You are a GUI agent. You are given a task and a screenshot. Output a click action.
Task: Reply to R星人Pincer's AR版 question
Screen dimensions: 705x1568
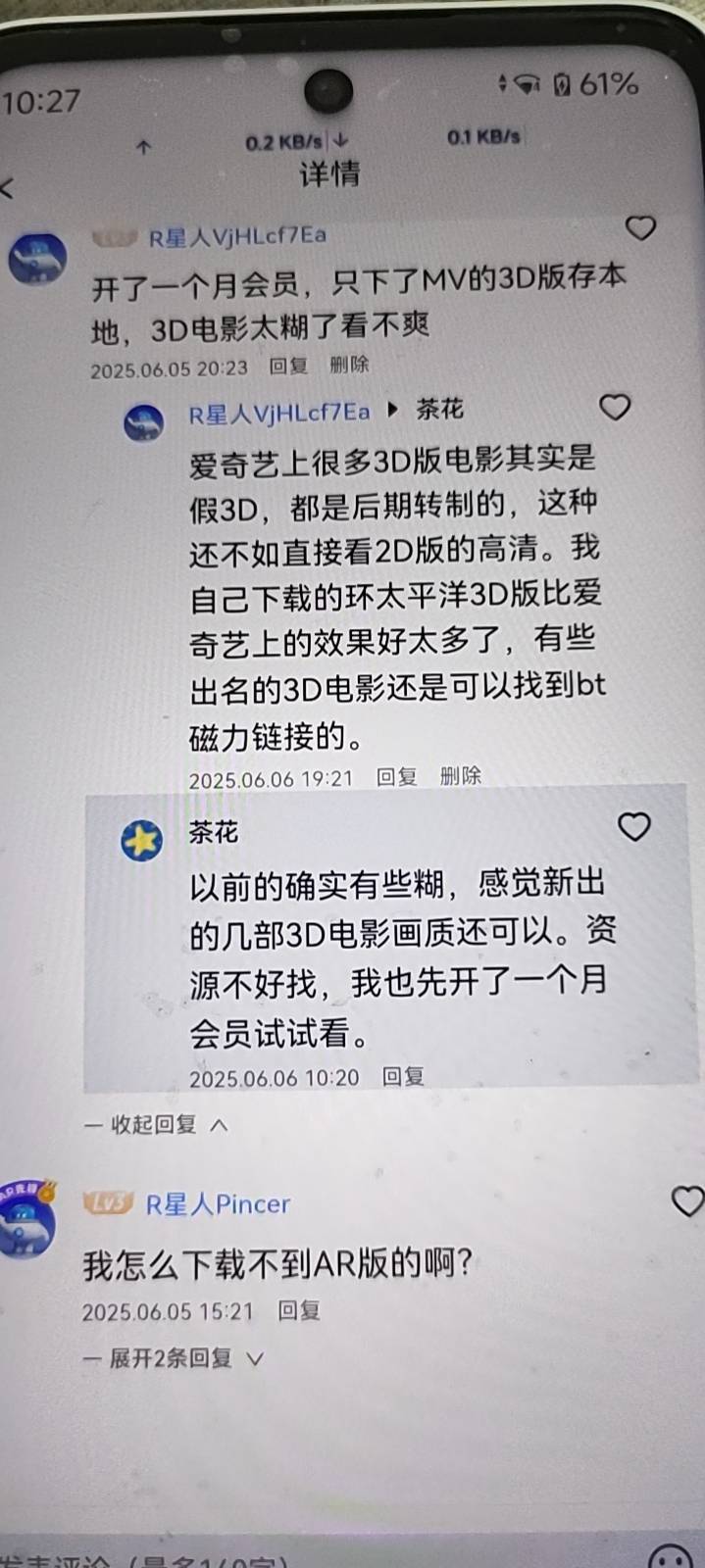[x=299, y=1311]
